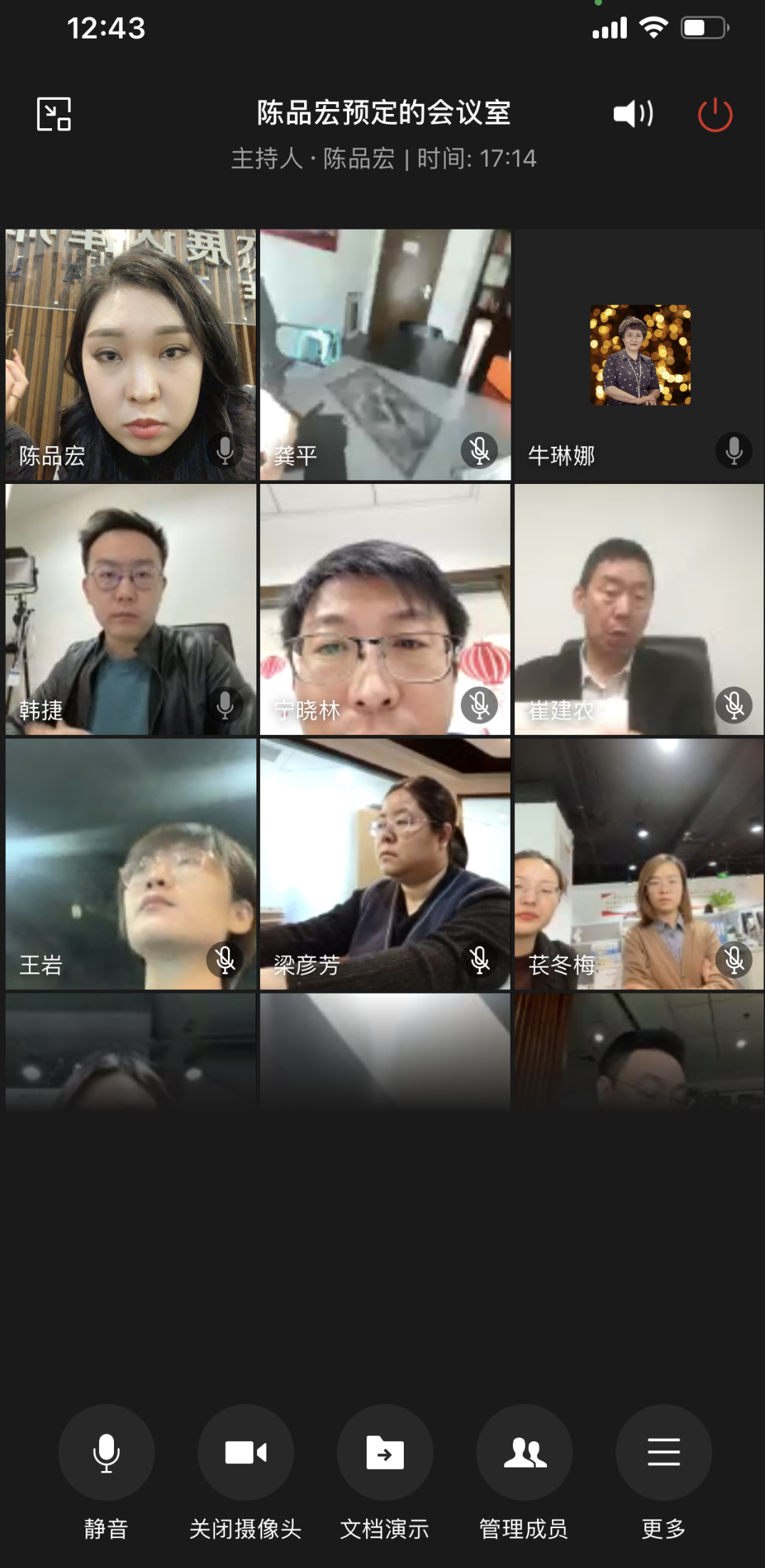View 王岩's video tile
This screenshot has width=765, height=1568.
pos(131,864)
